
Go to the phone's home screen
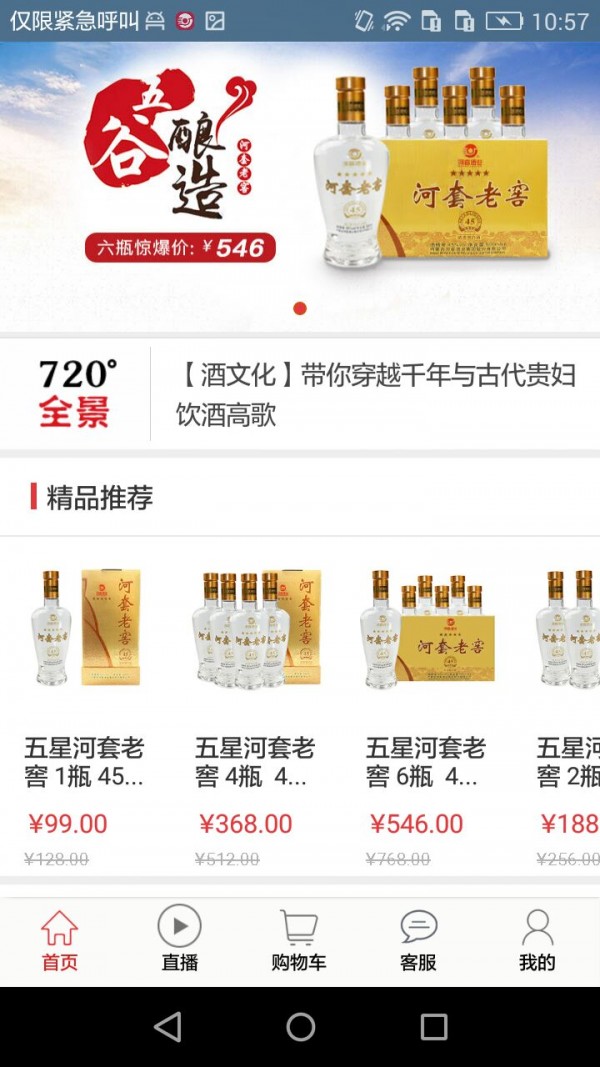(300, 1027)
